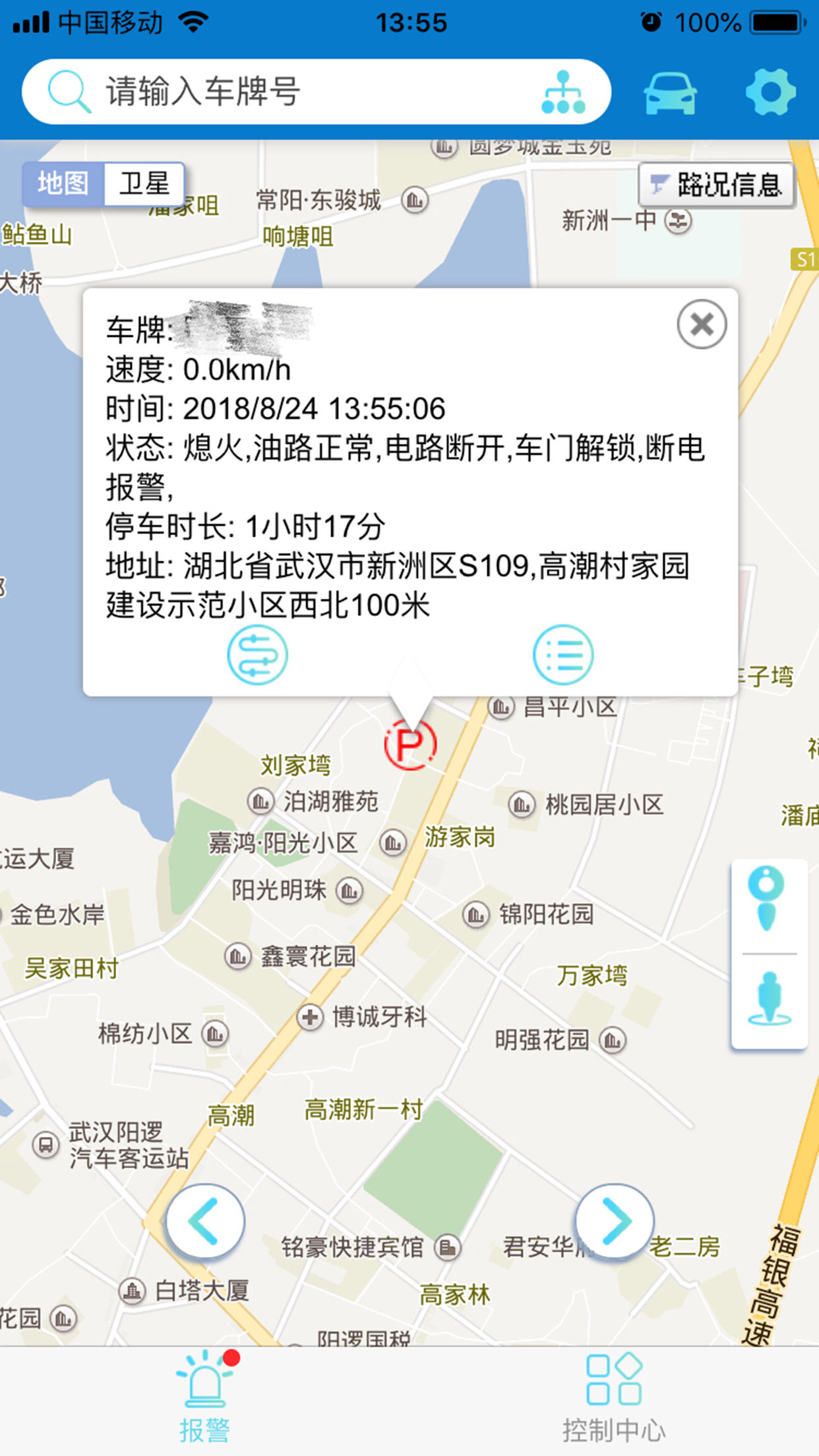Click the previous vehicle arrow on the left

point(204,1221)
